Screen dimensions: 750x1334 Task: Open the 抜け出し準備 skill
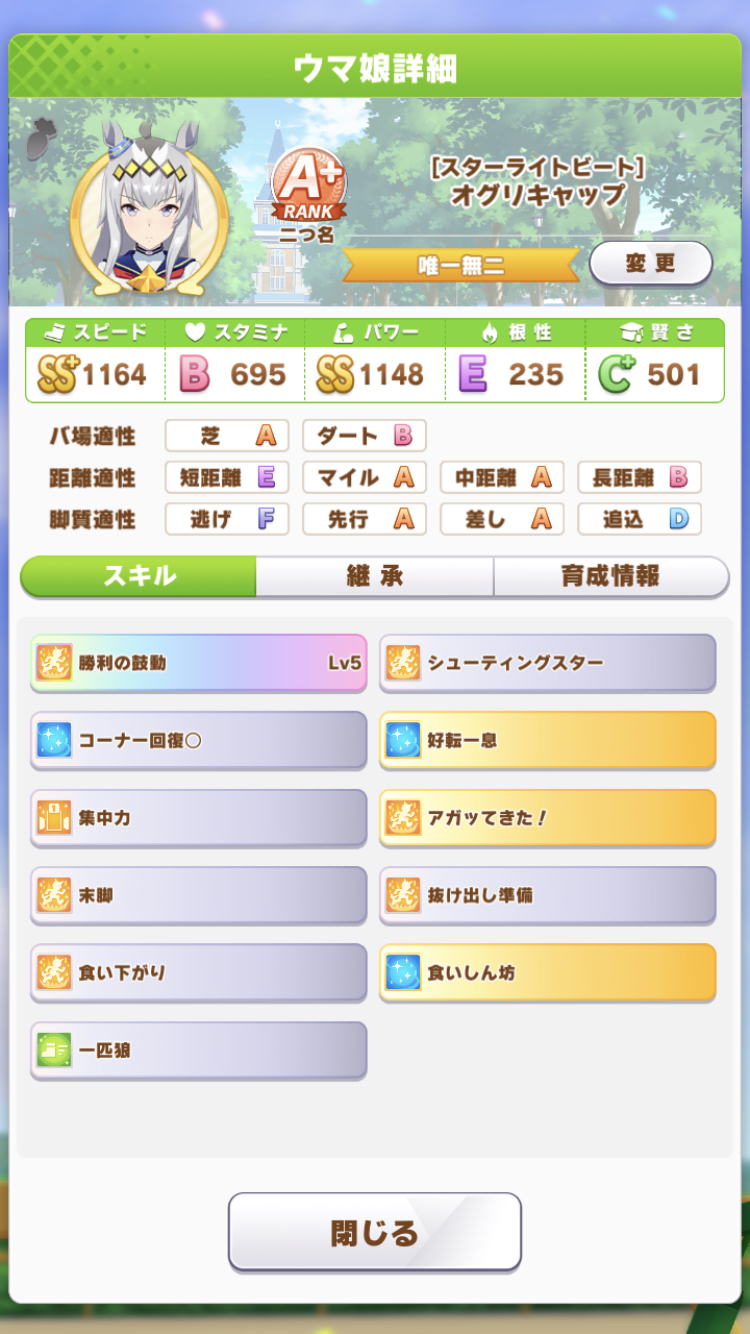(x=547, y=895)
